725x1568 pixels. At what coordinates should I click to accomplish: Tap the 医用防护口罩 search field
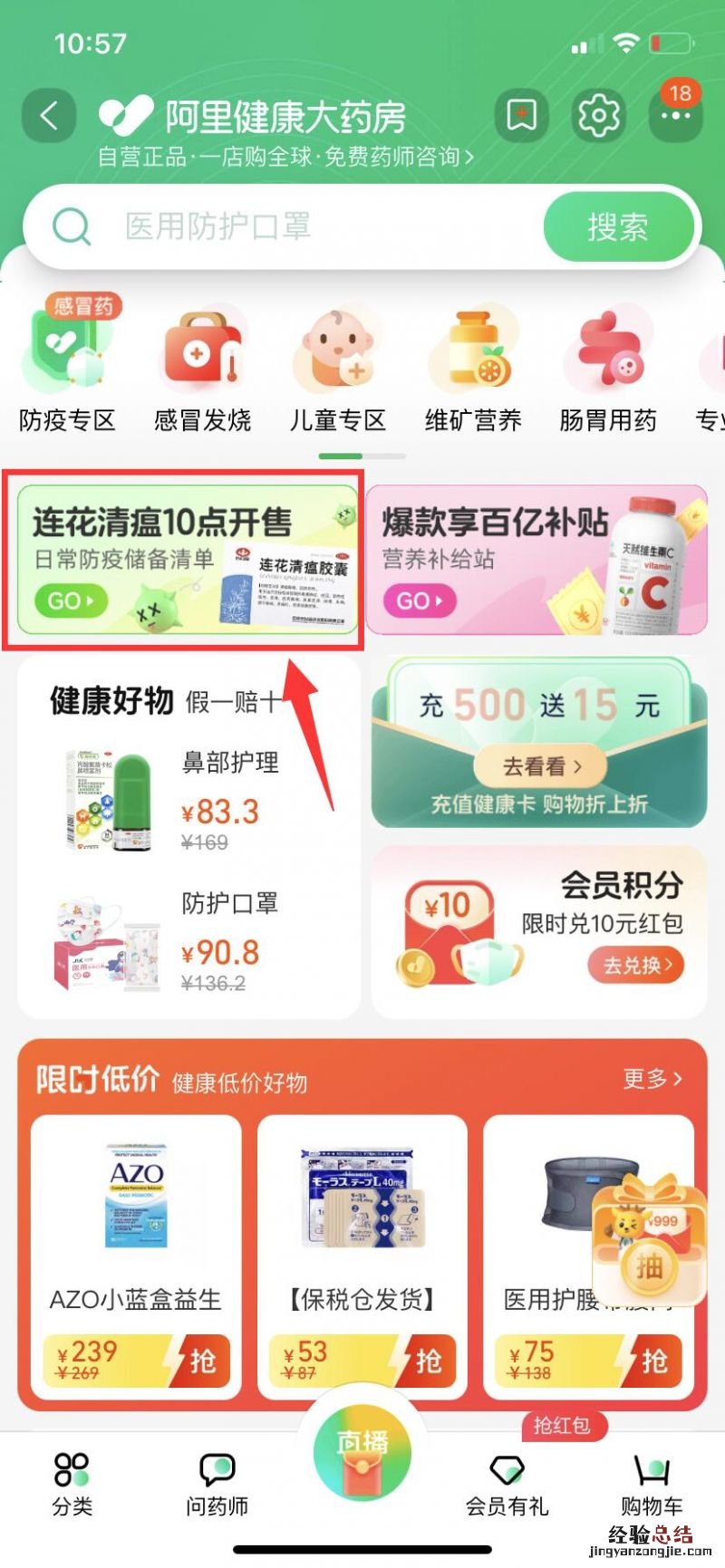click(299, 226)
